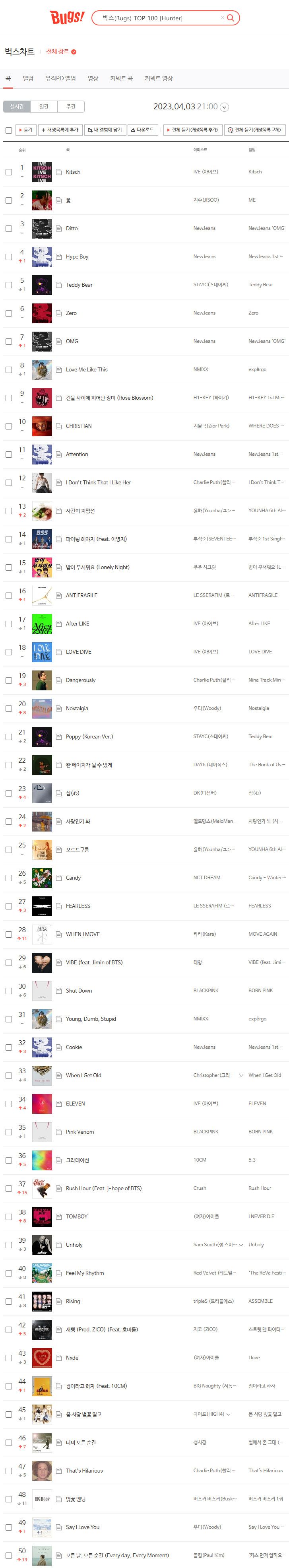Switch to the 뮤직PD 앨범 tab
Viewport: 289px width, 1568px height.
point(60,78)
